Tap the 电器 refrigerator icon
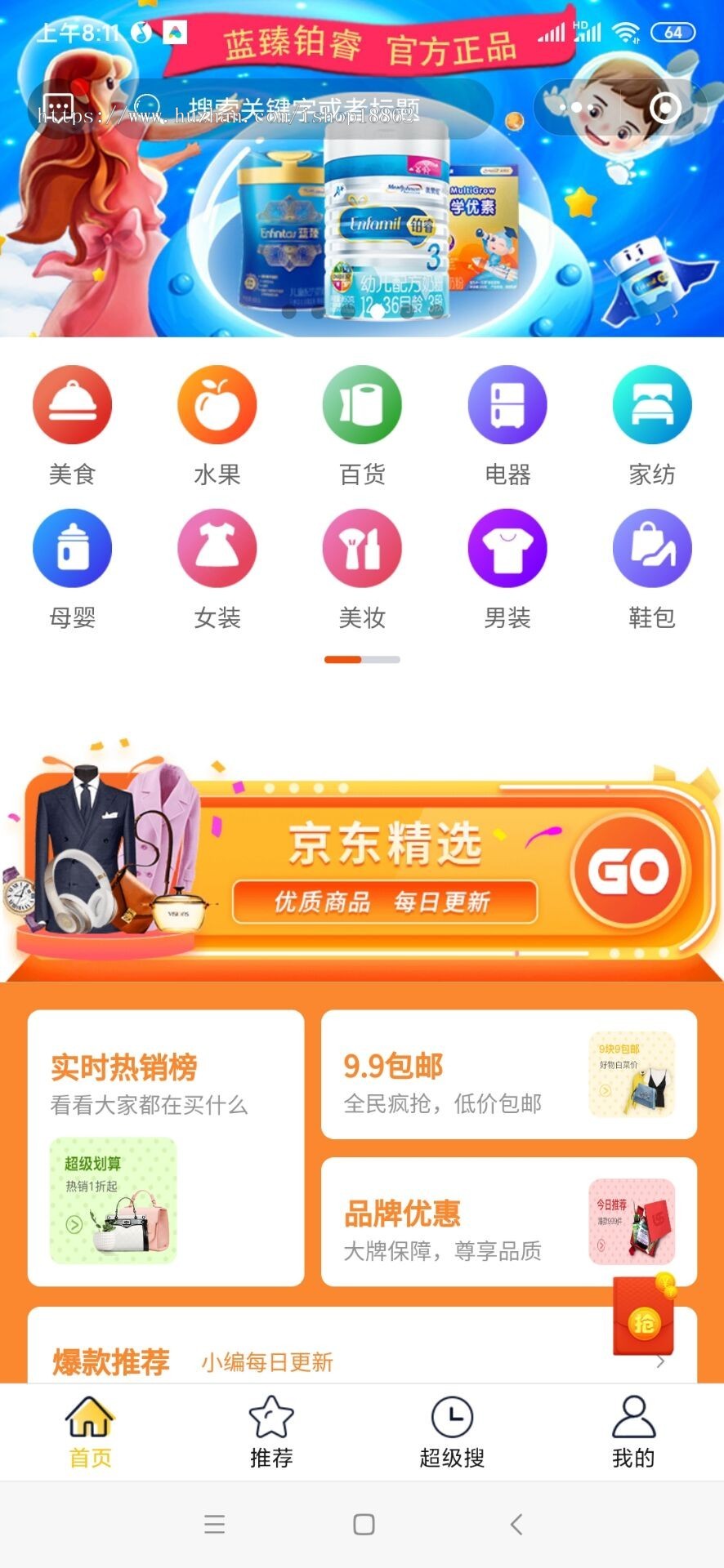724x1568 pixels. [507, 404]
